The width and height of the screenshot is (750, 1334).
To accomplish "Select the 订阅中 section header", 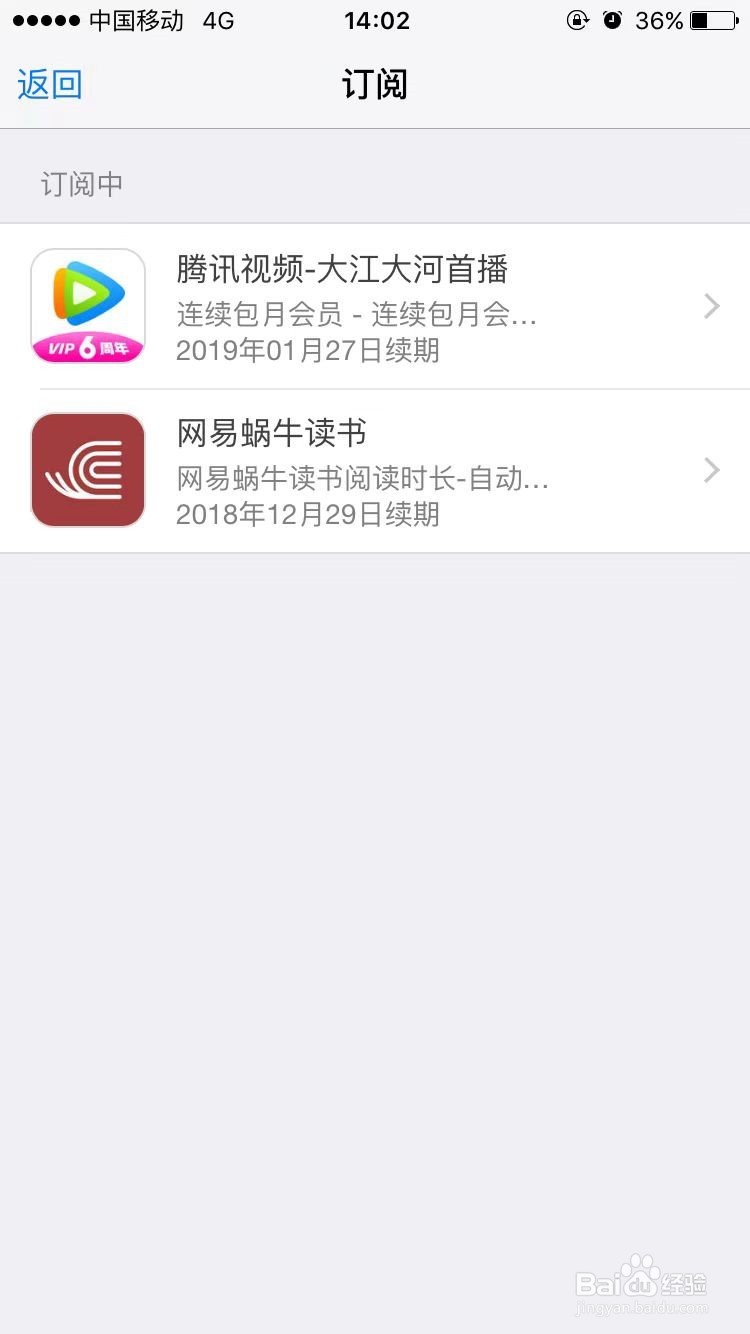I will click(81, 184).
